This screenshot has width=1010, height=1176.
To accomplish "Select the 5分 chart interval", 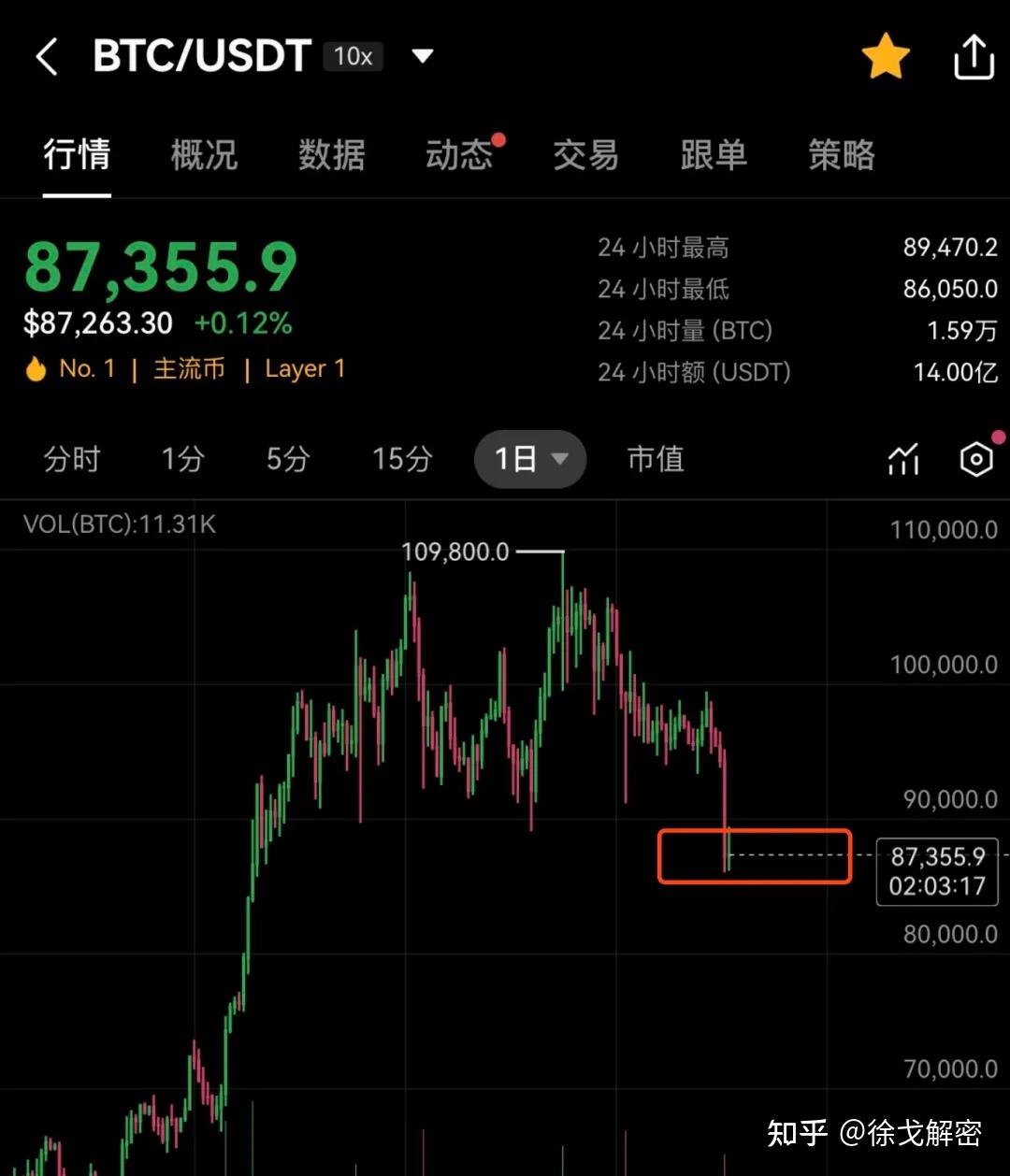I will pyautogui.click(x=288, y=459).
